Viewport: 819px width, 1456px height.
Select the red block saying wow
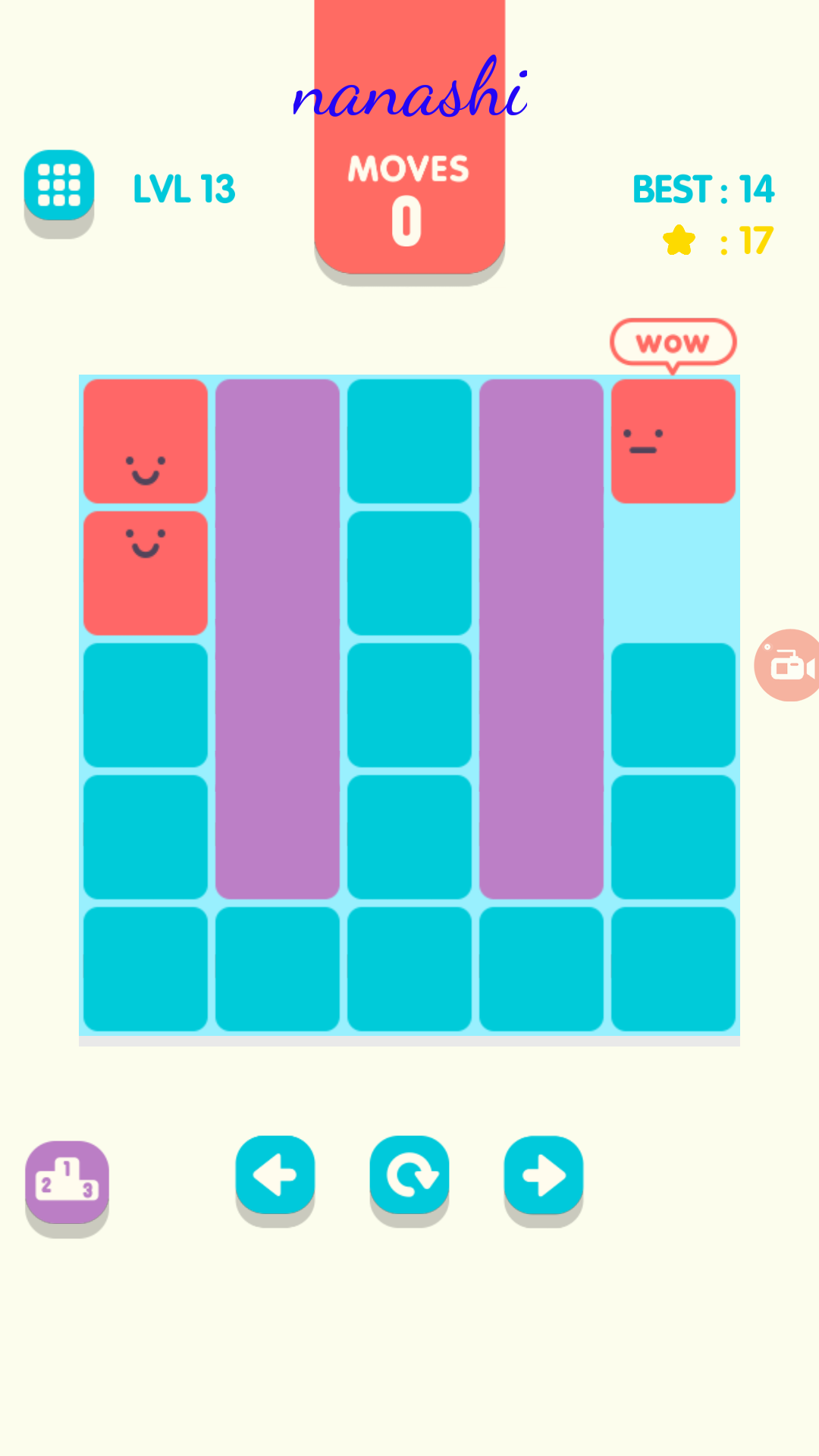coord(673,441)
